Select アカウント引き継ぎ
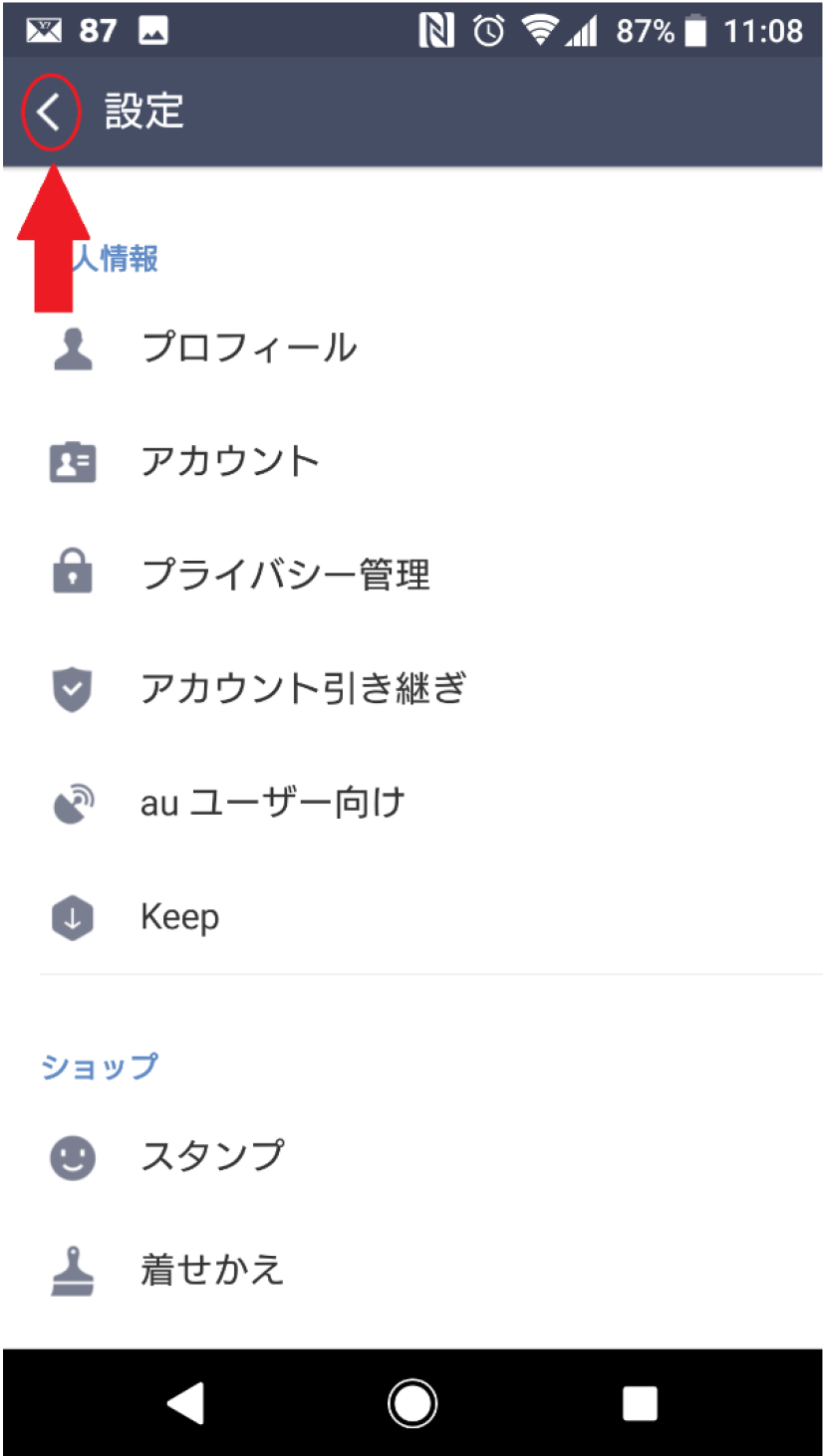The image size is (823, 1456). tap(411, 688)
